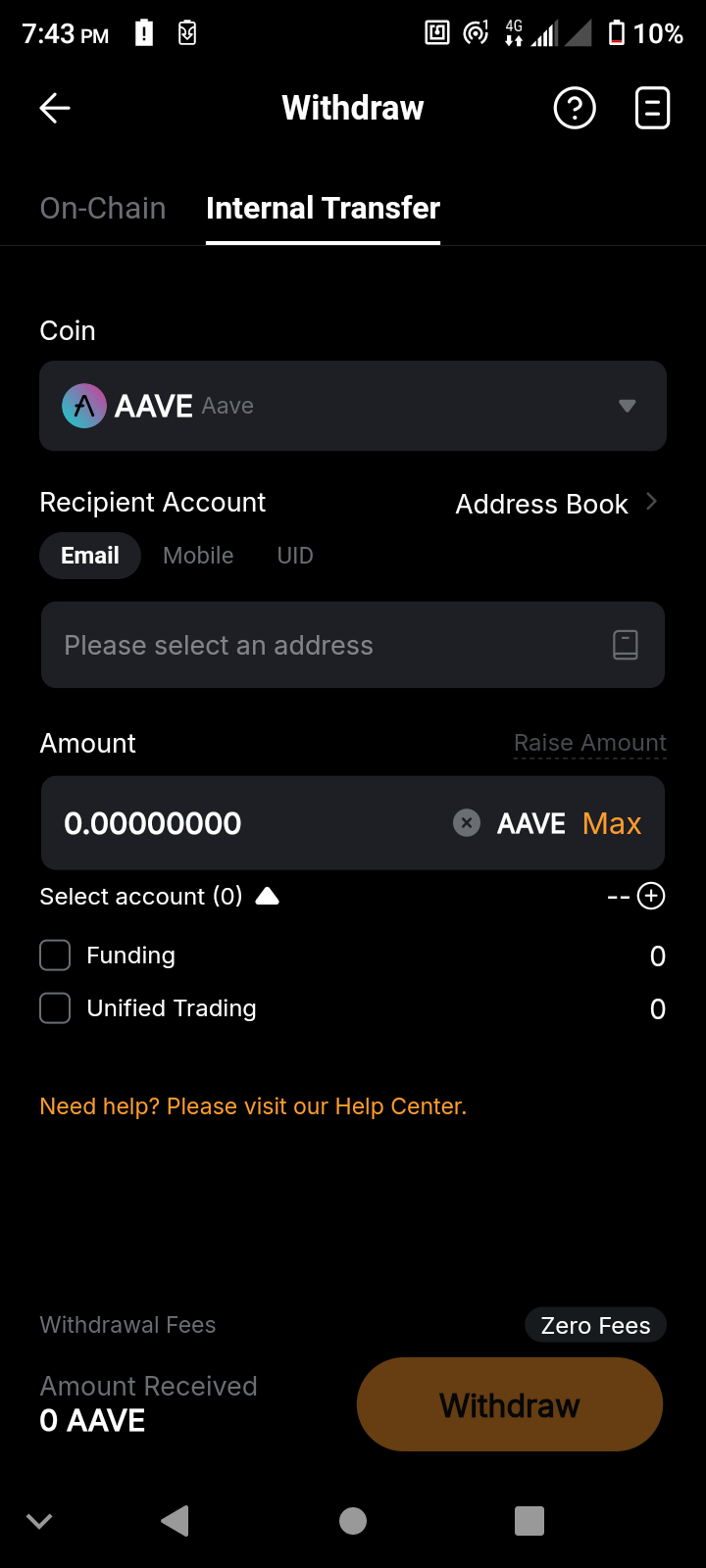Open the withdrawal history icon
This screenshot has width=706, height=1568.
pos(652,108)
